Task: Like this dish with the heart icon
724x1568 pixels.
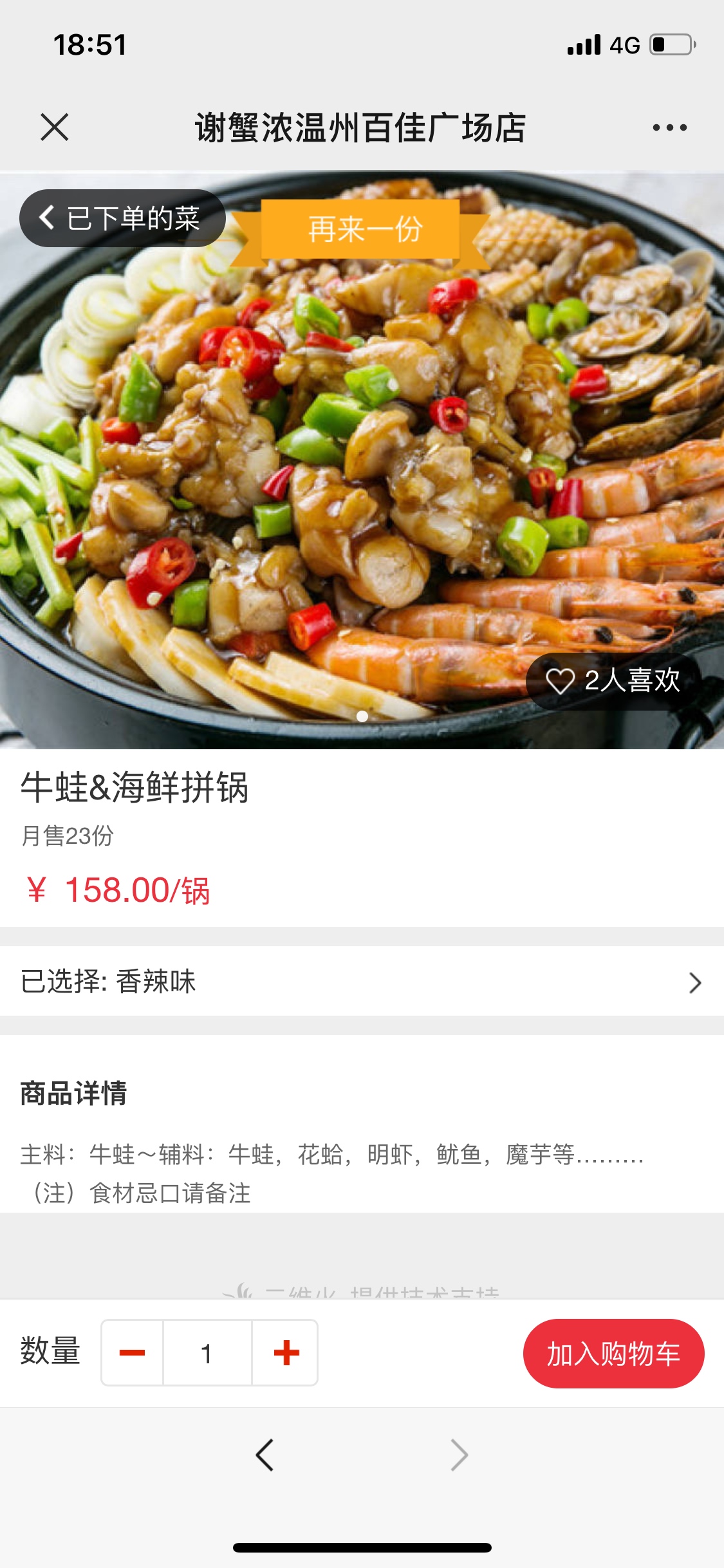Action: pos(560,681)
